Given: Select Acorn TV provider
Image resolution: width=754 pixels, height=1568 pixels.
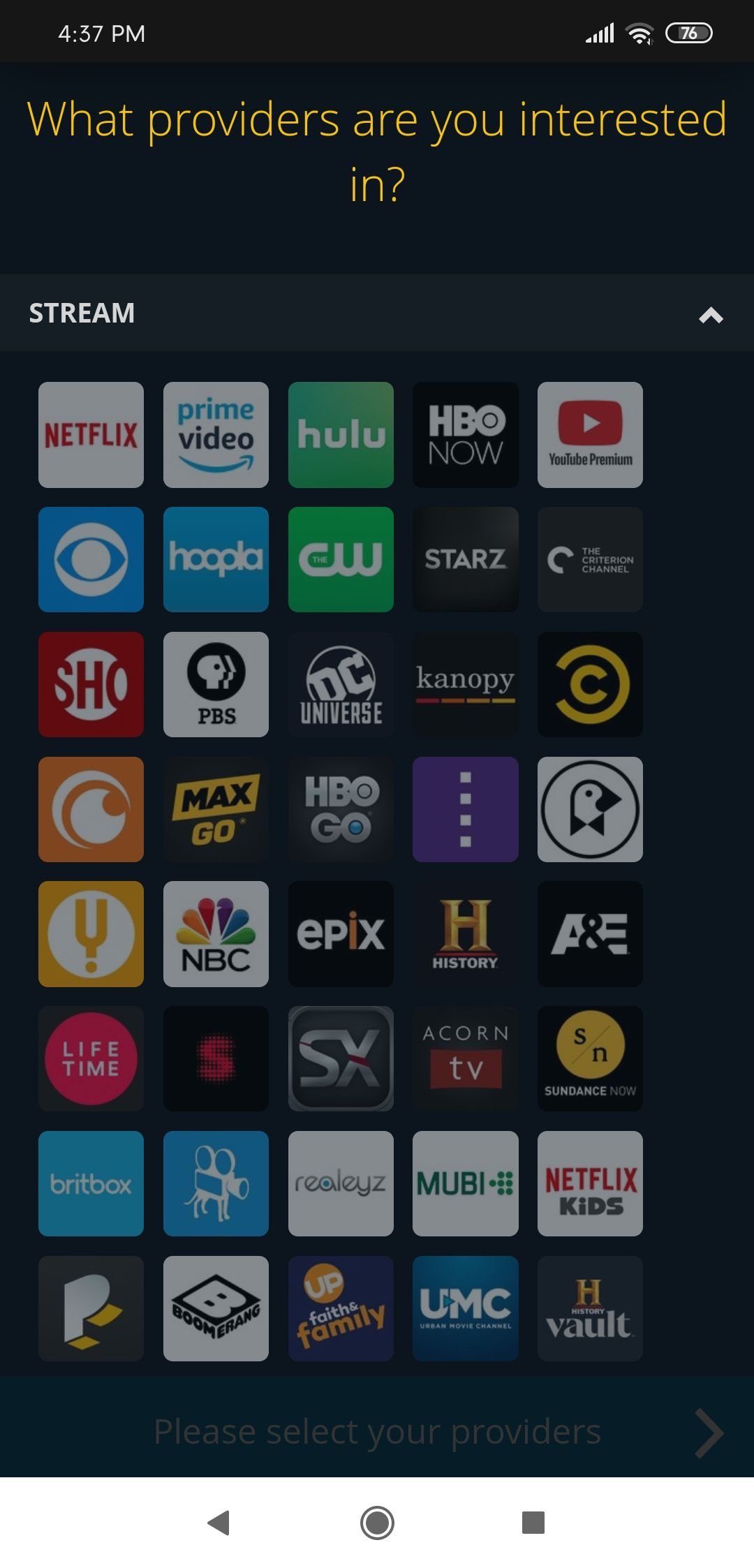Looking at the screenshot, I should pyautogui.click(x=466, y=1058).
